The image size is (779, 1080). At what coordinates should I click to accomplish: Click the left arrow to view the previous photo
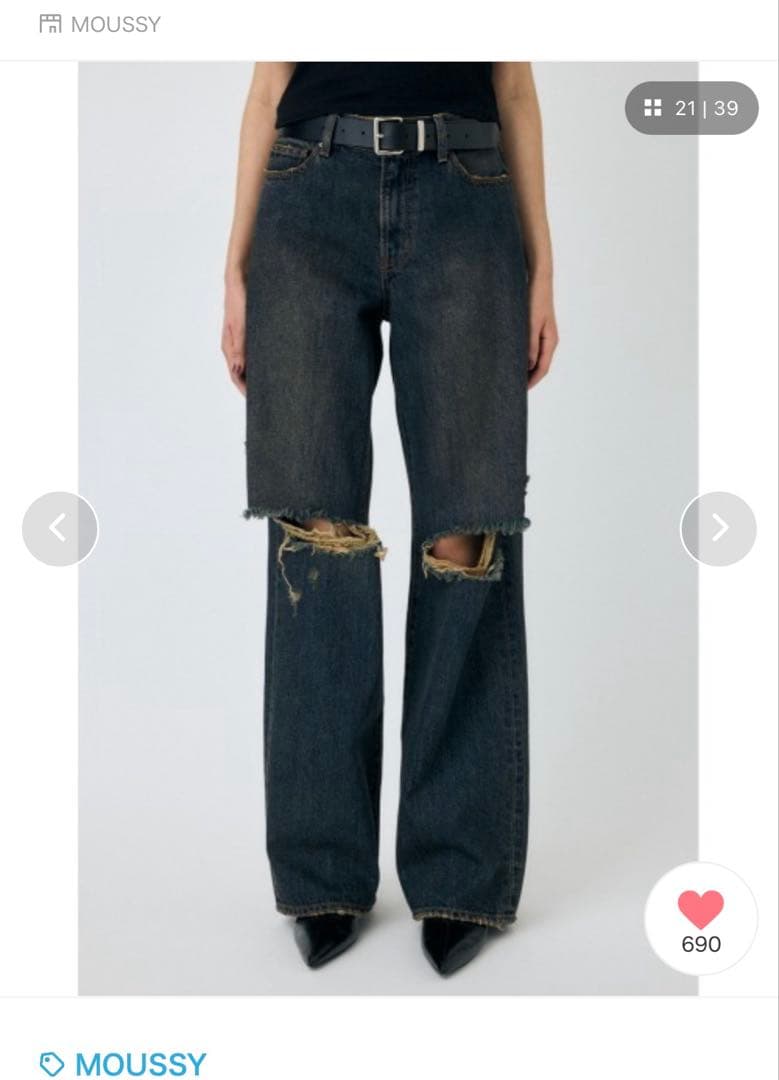[59, 526]
